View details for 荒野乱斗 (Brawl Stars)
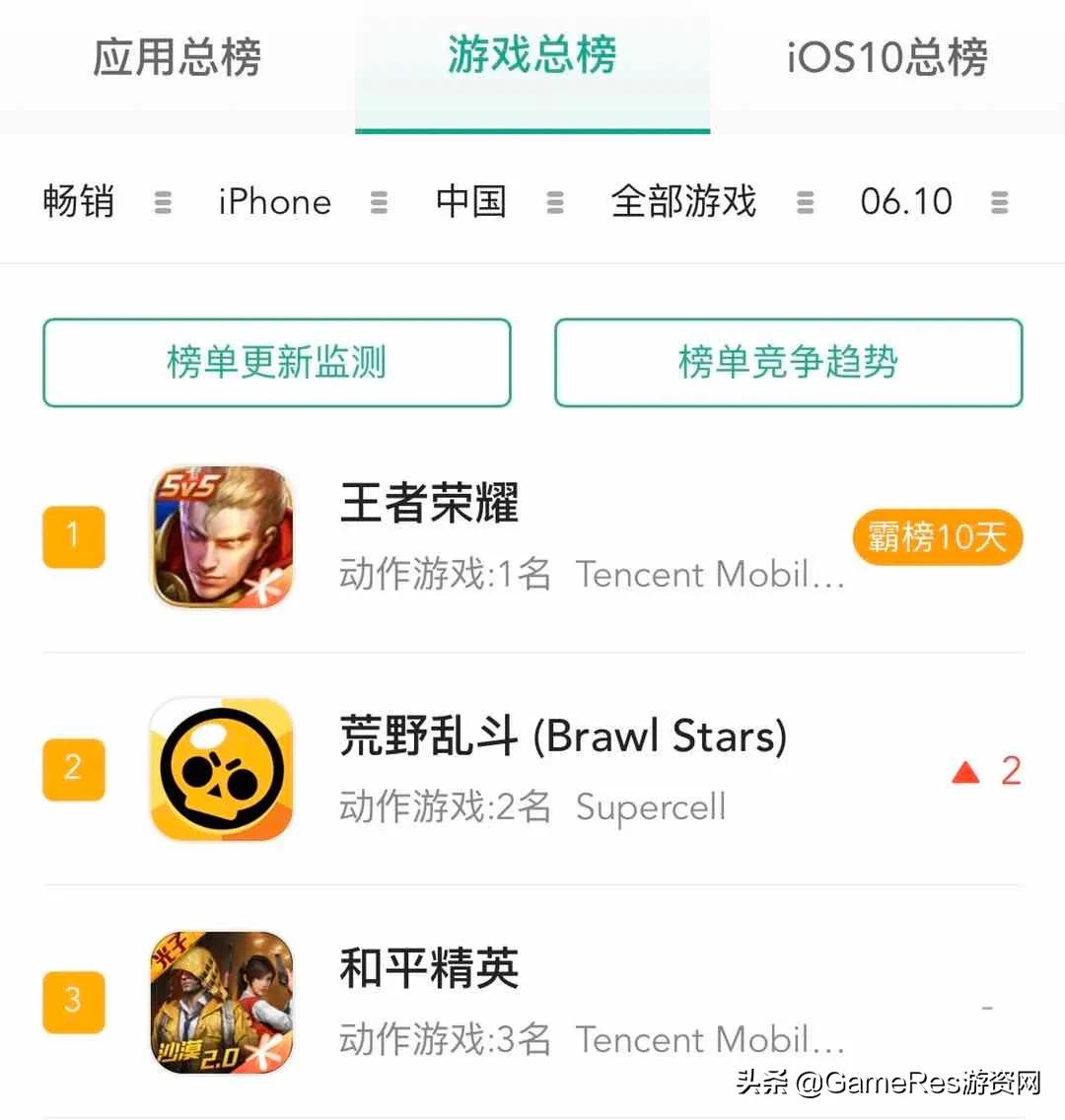The height and width of the screenshot is (1120, 1065). pos(532,769)
